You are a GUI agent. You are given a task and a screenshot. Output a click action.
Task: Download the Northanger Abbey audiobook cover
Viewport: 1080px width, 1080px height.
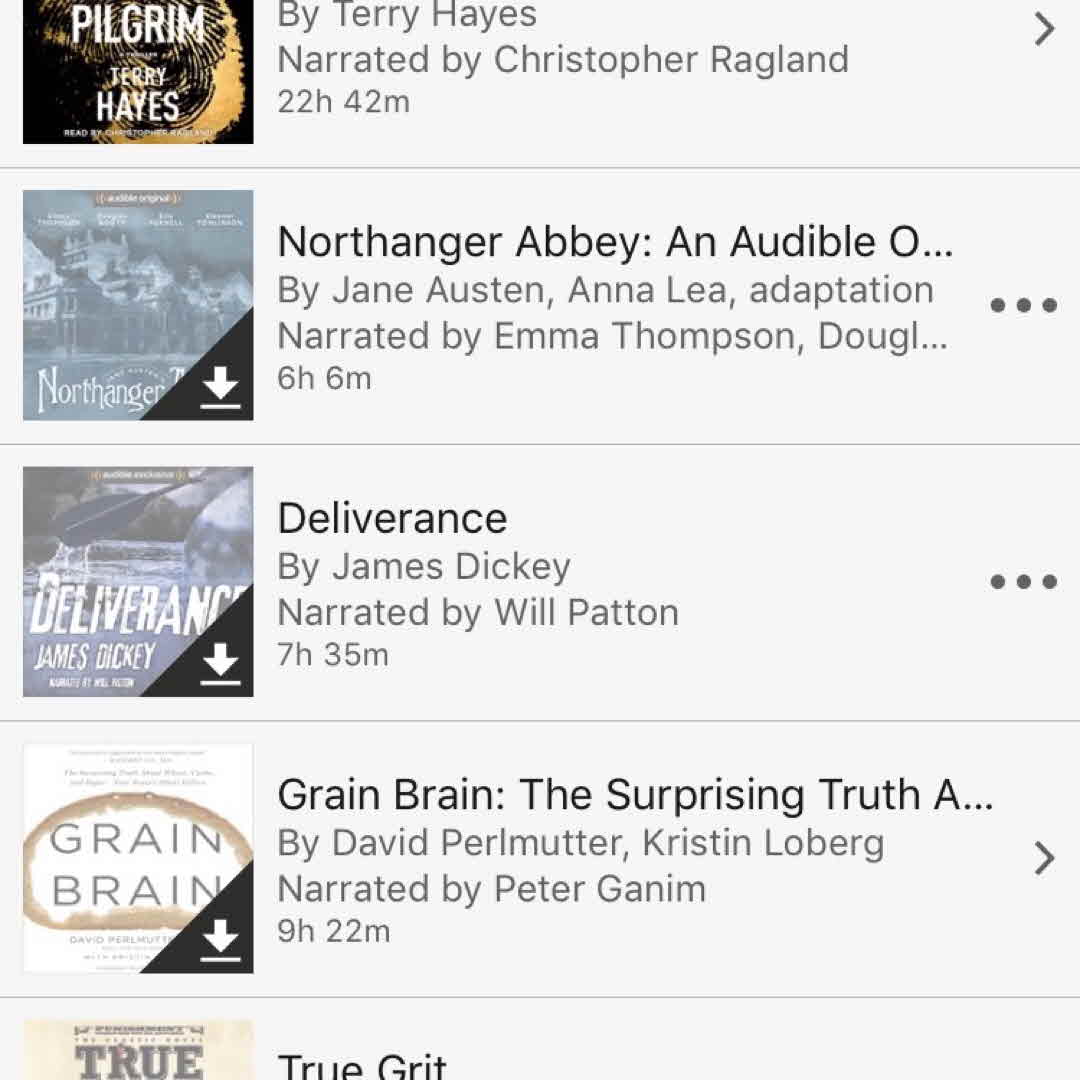point(220,388)
